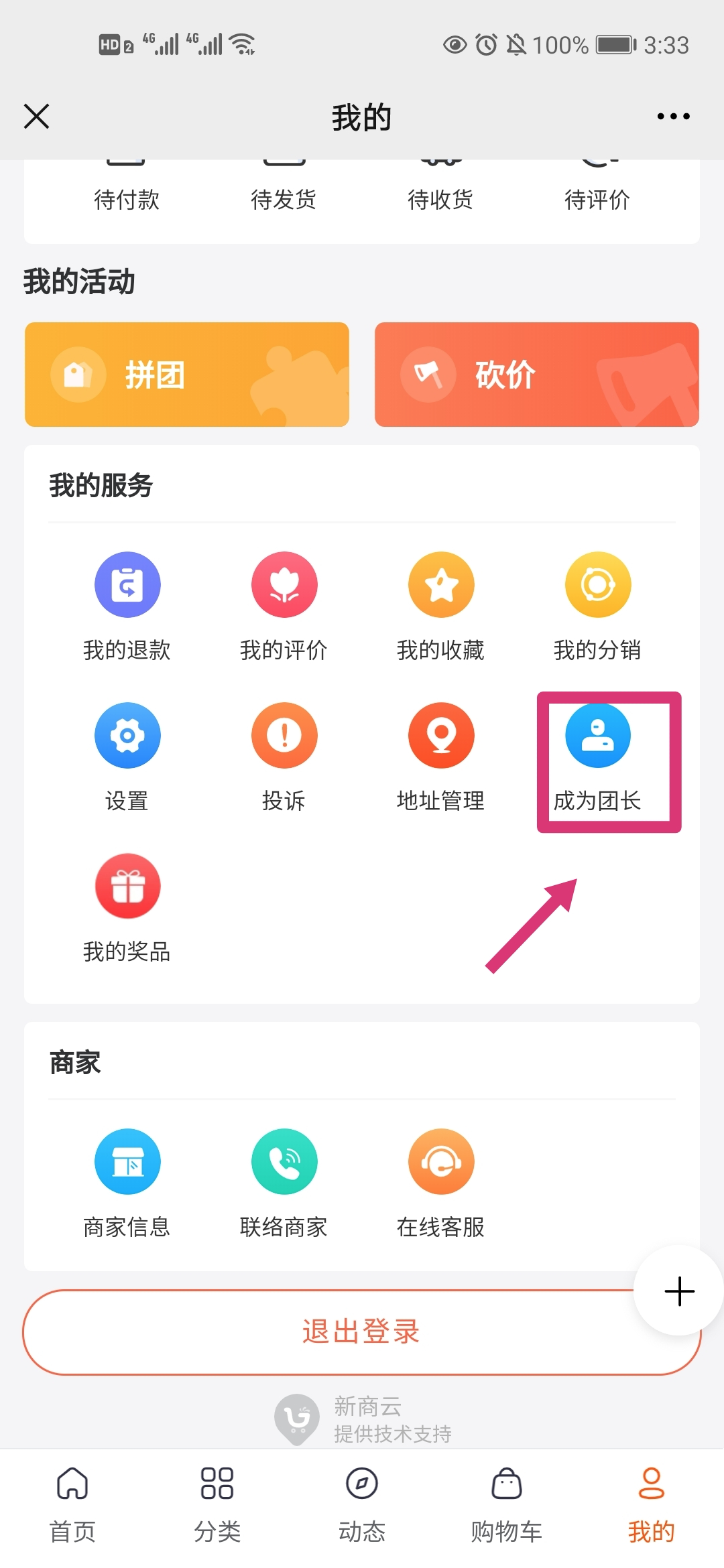724x1568 pixels.
Task: Open the 拼团 group-buy activity card
Action: [187, 375]
